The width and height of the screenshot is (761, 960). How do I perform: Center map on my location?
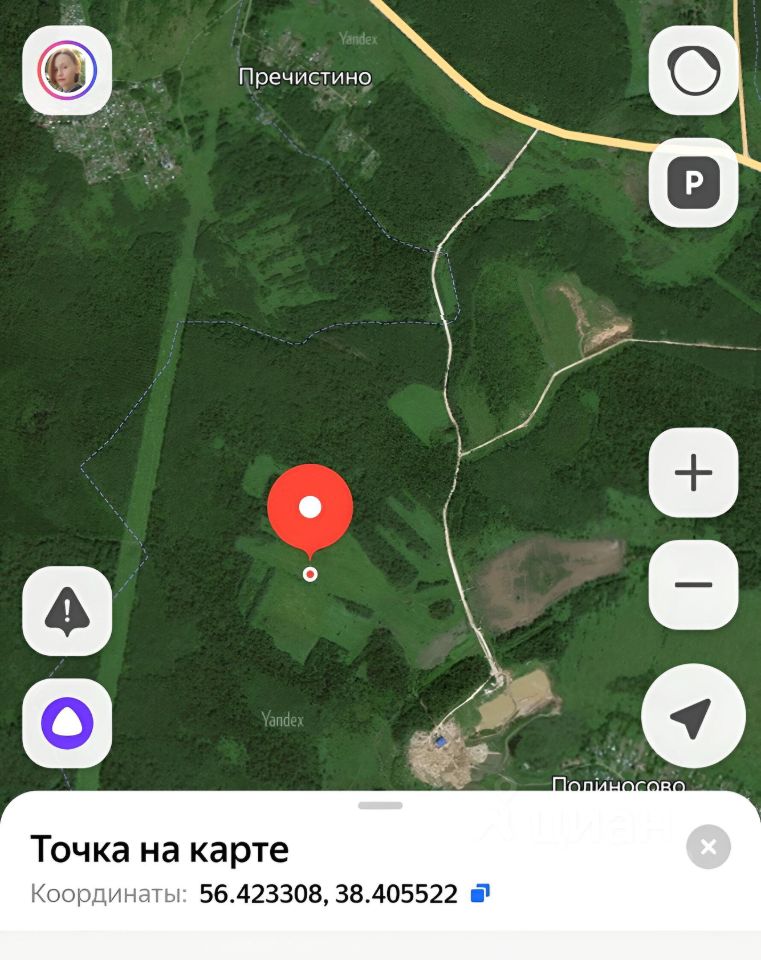pyautogui.click(x=692, y=715)
